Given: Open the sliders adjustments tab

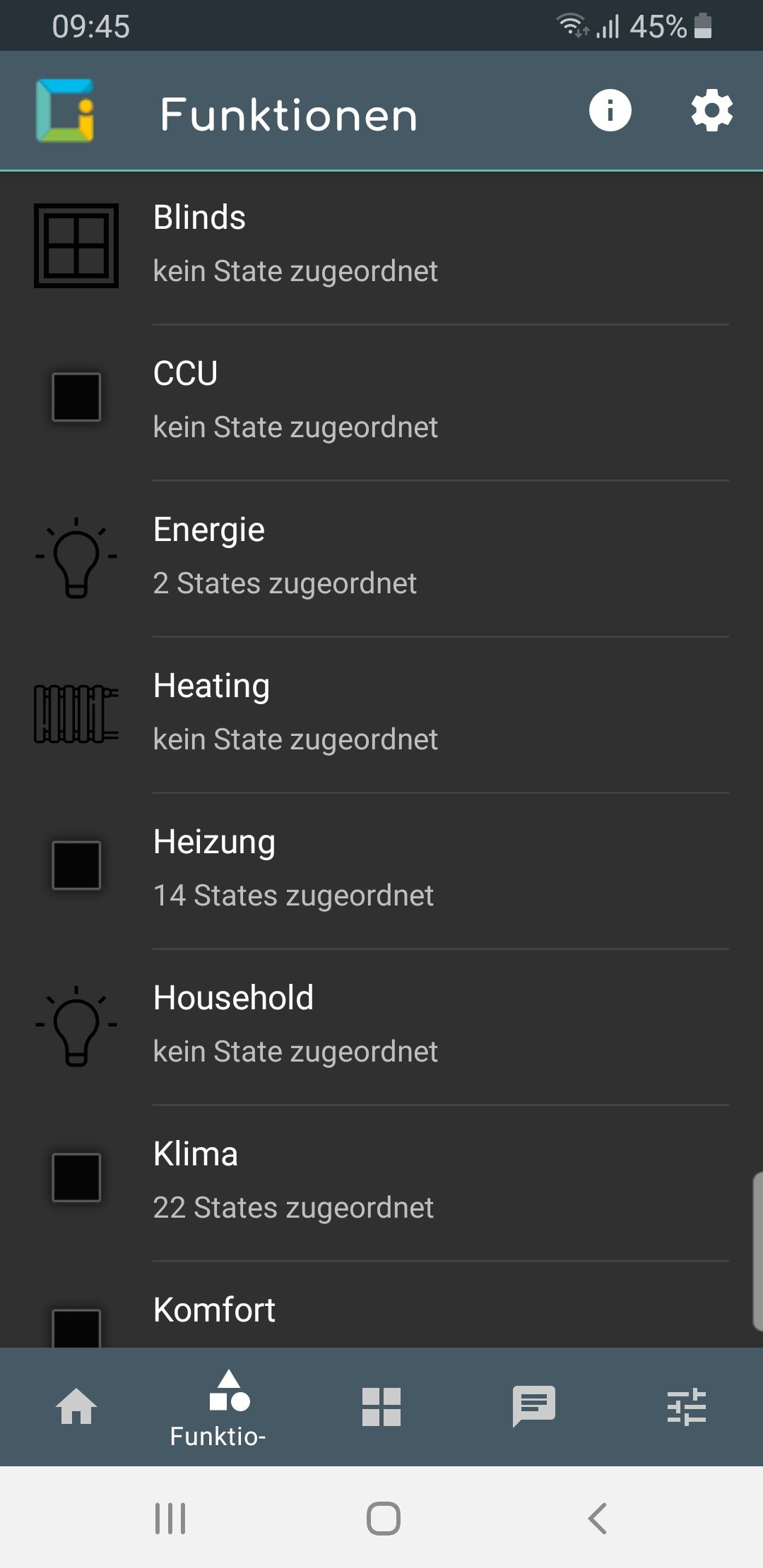Looking at the screenshot, I should tap(686, 1406).
